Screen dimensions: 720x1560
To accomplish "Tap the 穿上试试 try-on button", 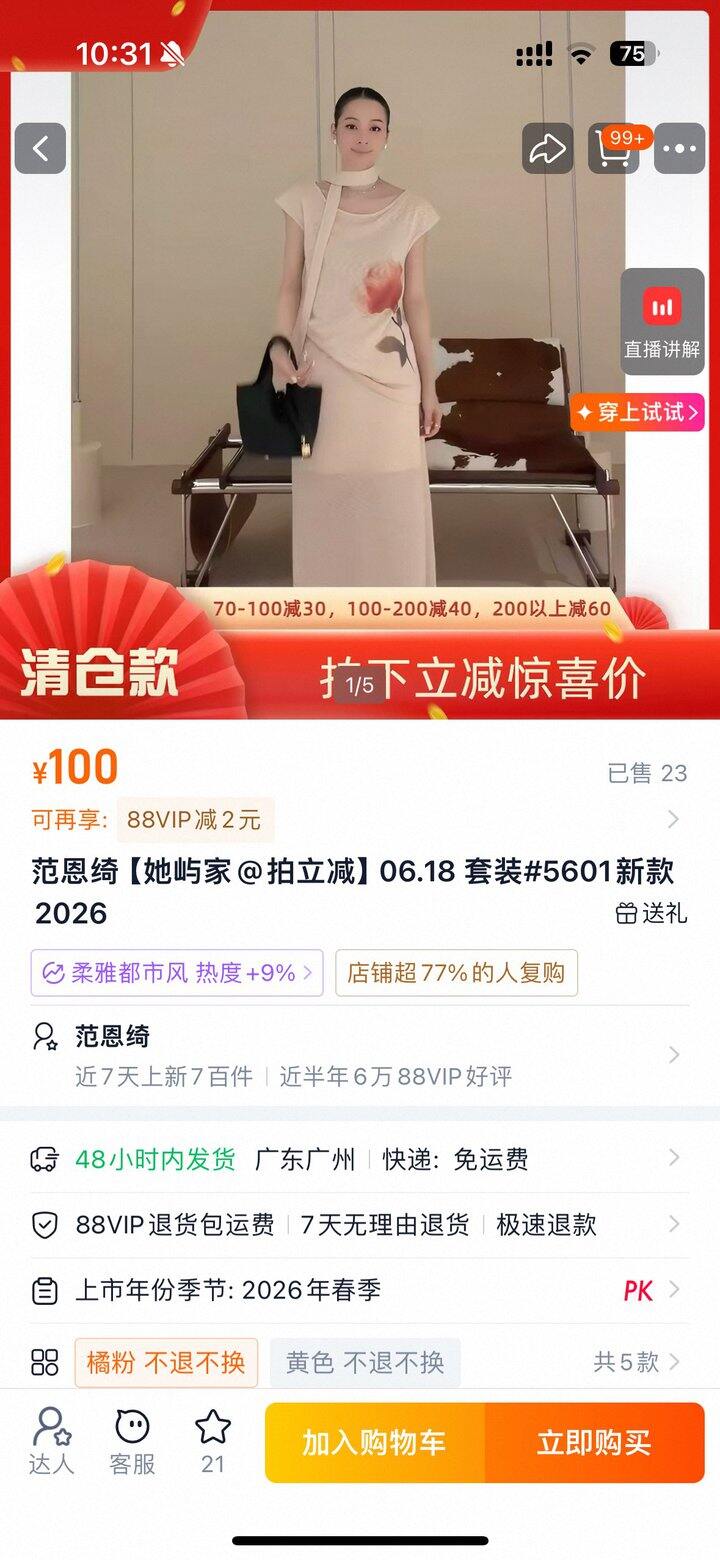I will coord(637,412).
